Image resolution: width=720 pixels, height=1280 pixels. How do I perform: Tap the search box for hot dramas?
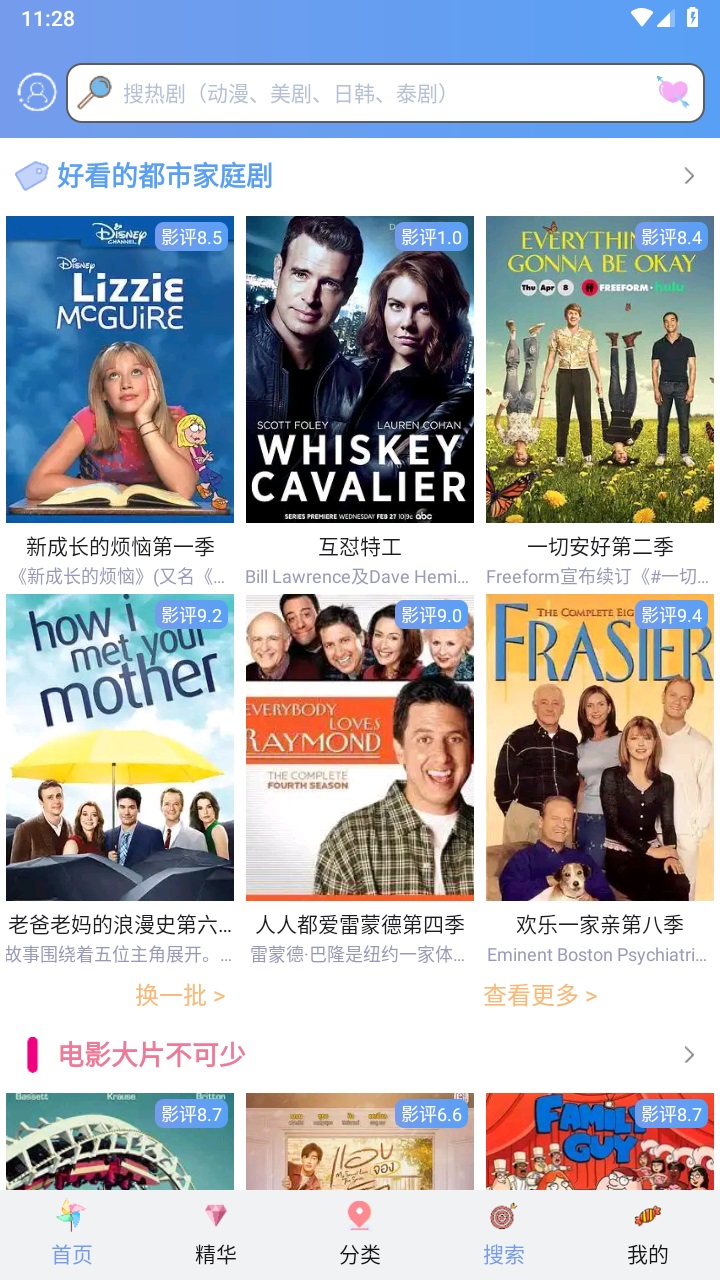click(x=380, y=94)
